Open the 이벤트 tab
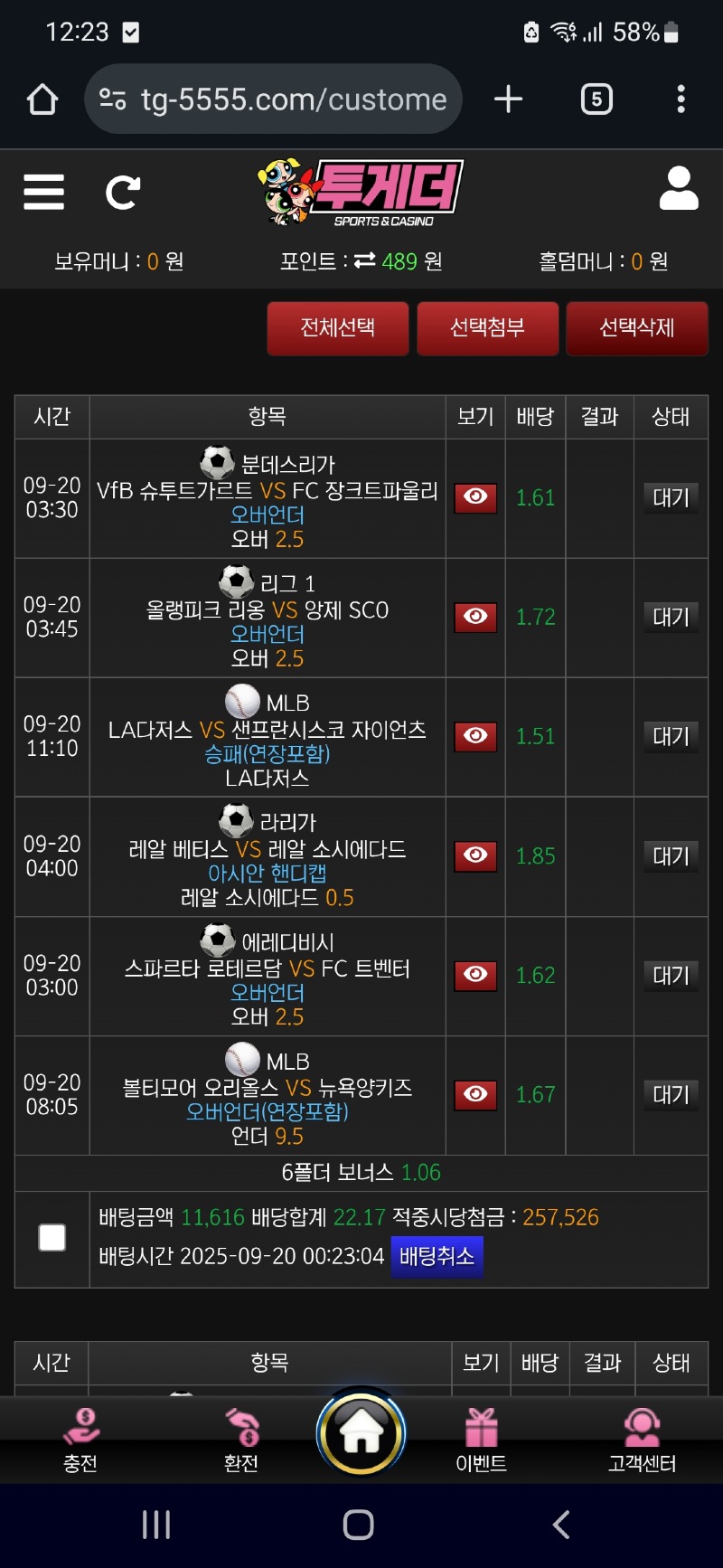 click(x=481, y=1440)
